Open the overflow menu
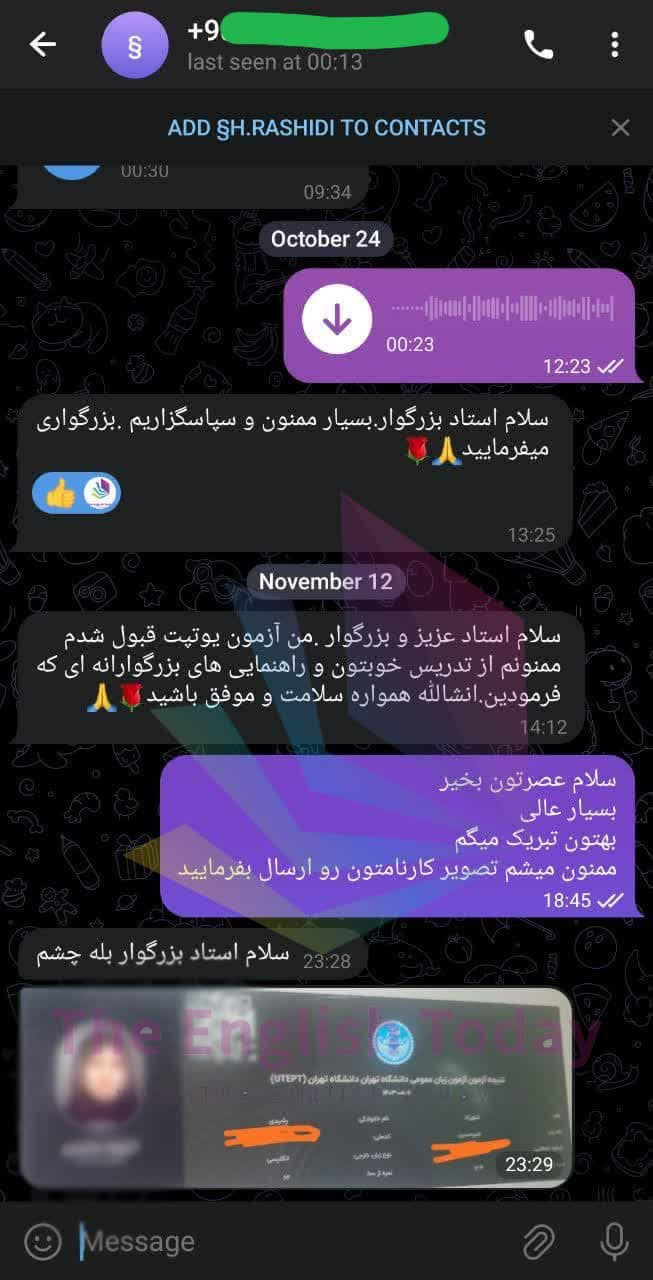This screenshot has height=1280, width=653. 614,45
